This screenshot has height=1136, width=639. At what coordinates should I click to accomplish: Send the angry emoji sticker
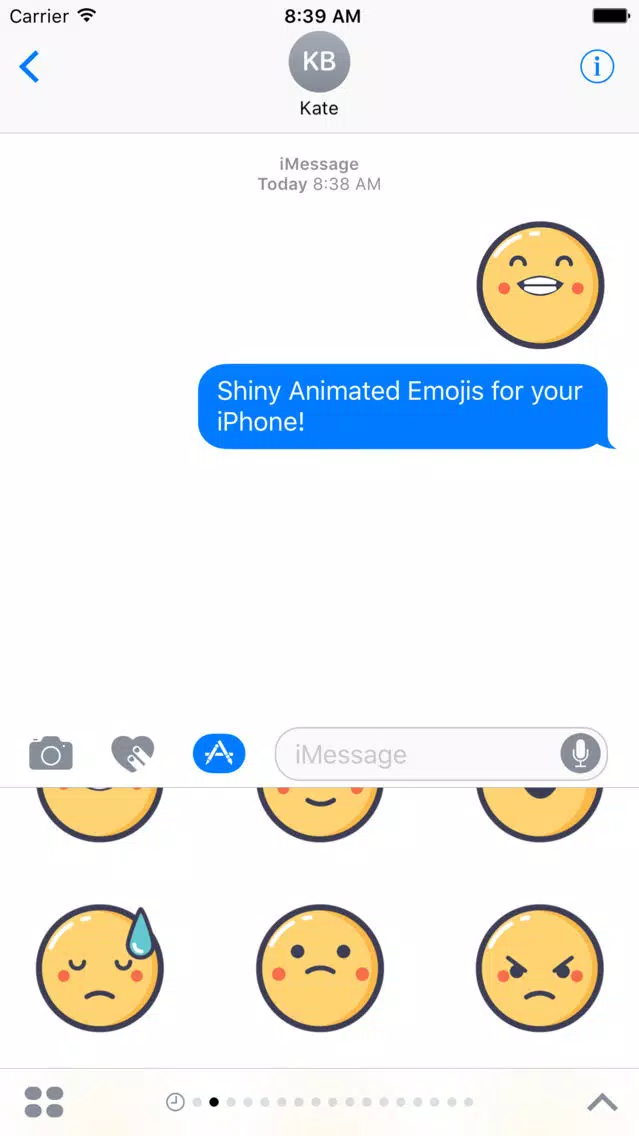click(x=540, y=968)
